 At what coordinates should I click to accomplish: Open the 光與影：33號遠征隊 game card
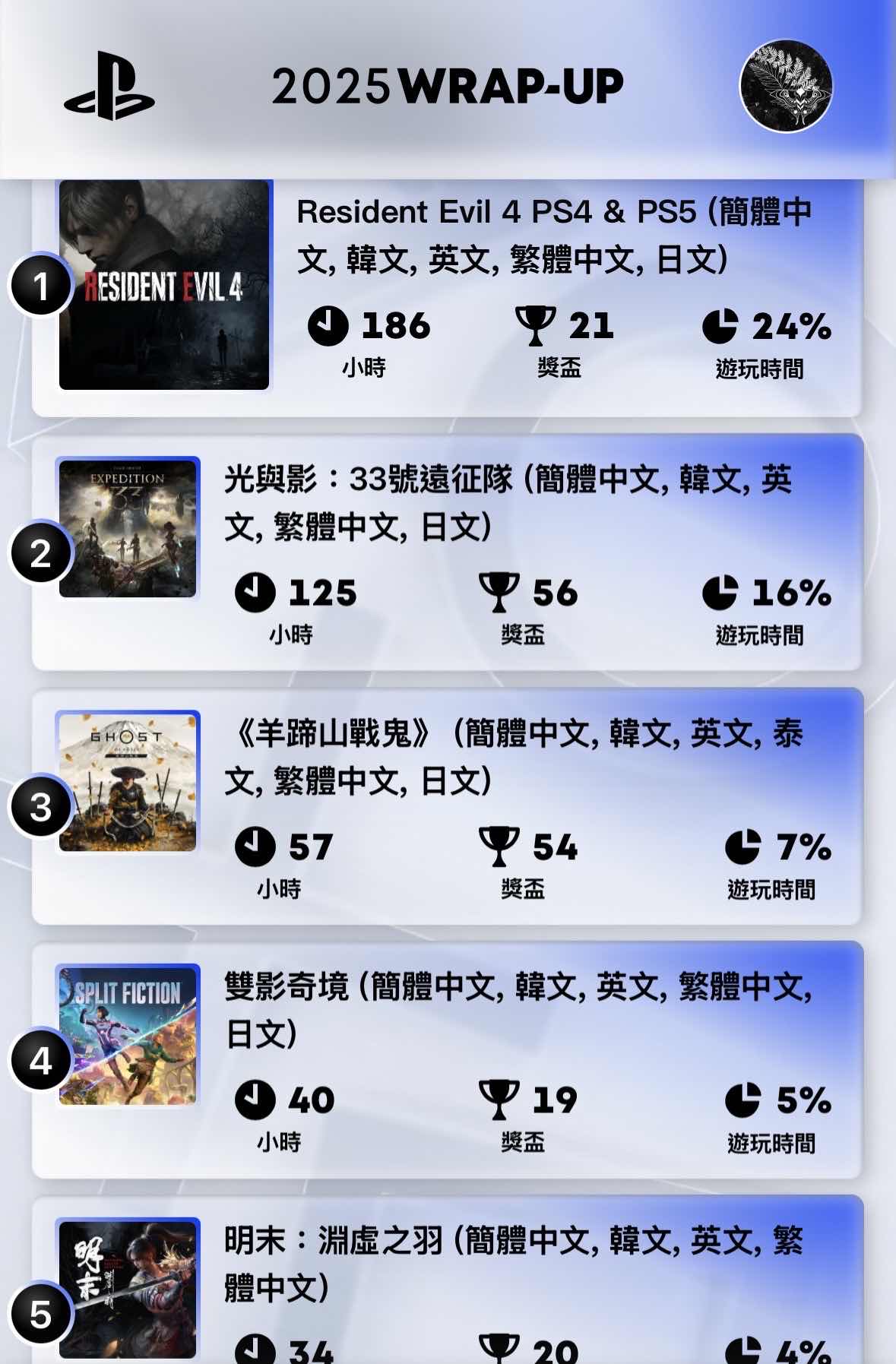[x=447, y=553]
